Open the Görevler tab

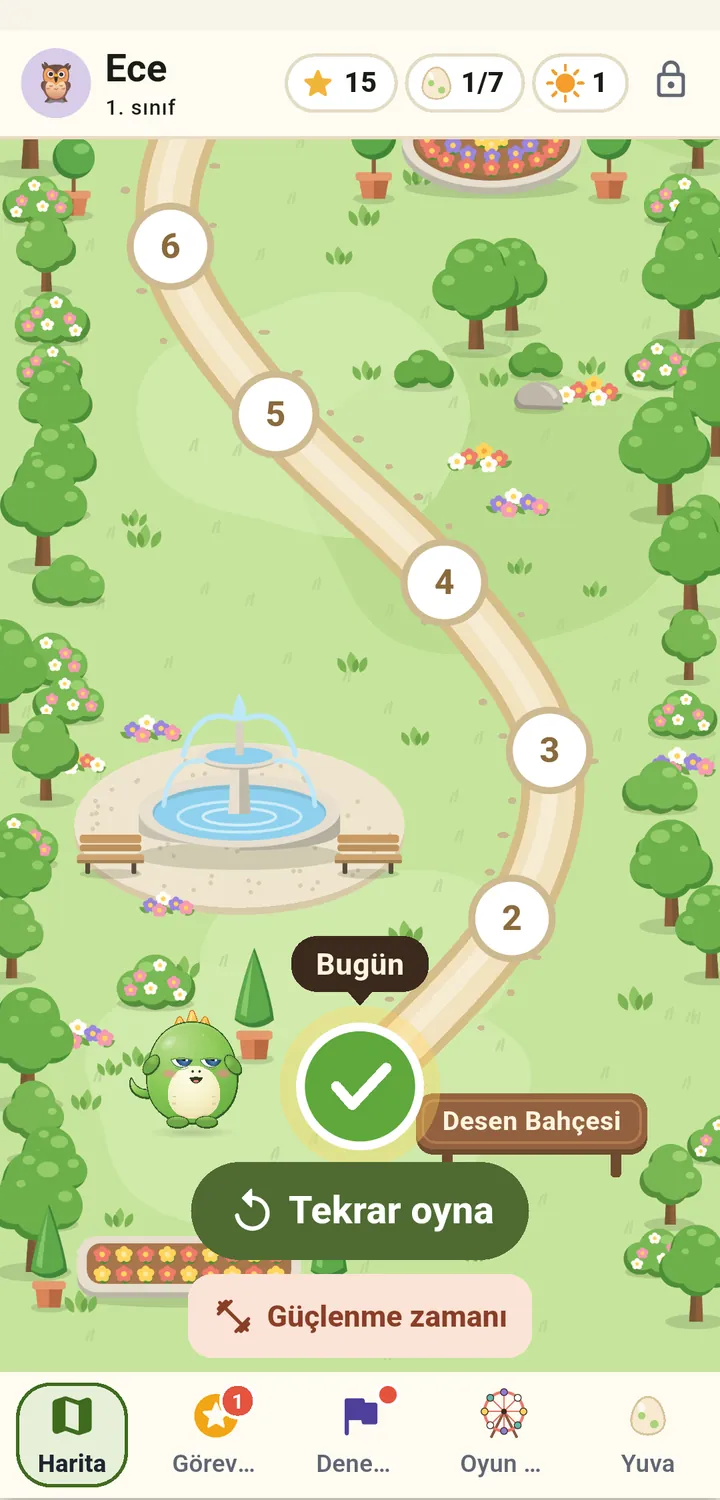[x=216, y=1435]
